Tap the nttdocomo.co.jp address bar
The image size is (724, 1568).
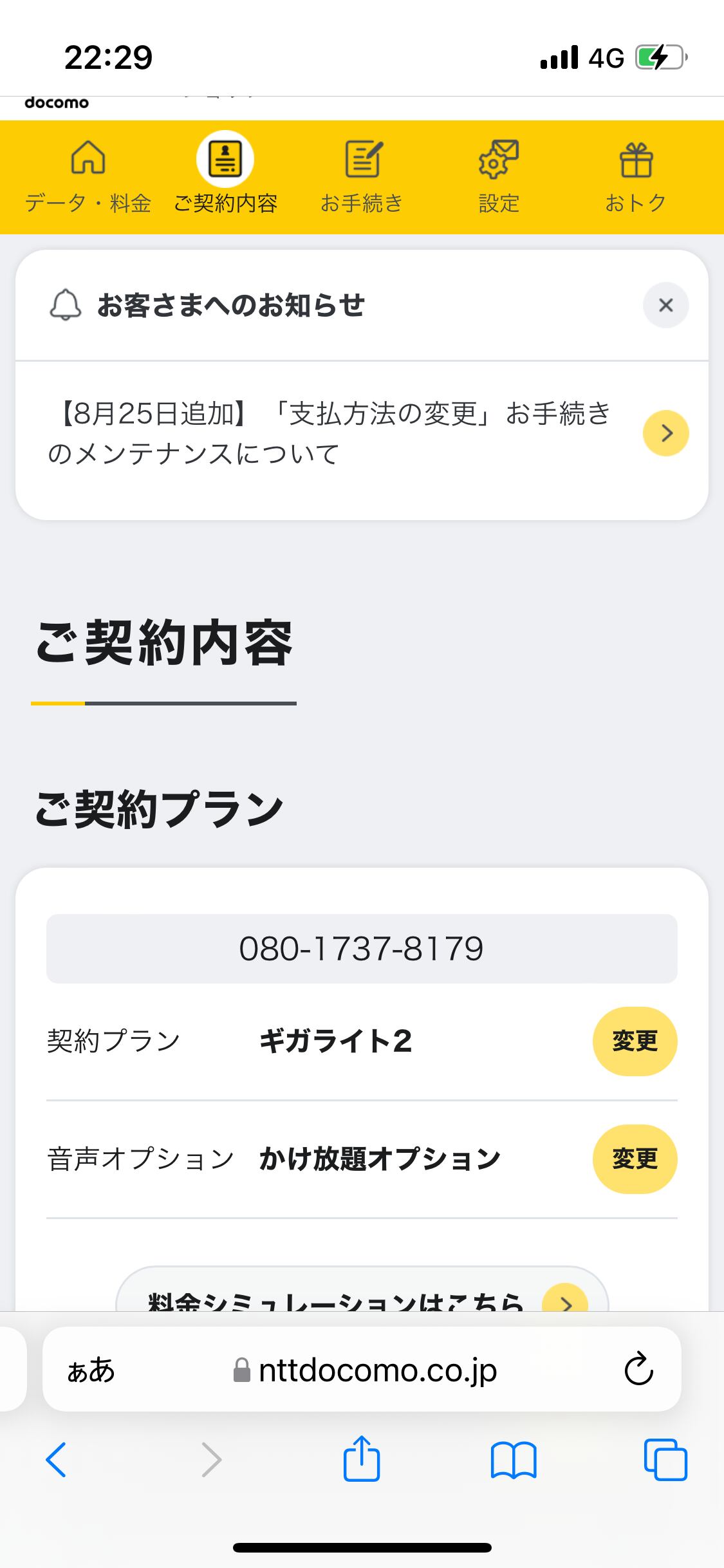tap(364, 1370)
